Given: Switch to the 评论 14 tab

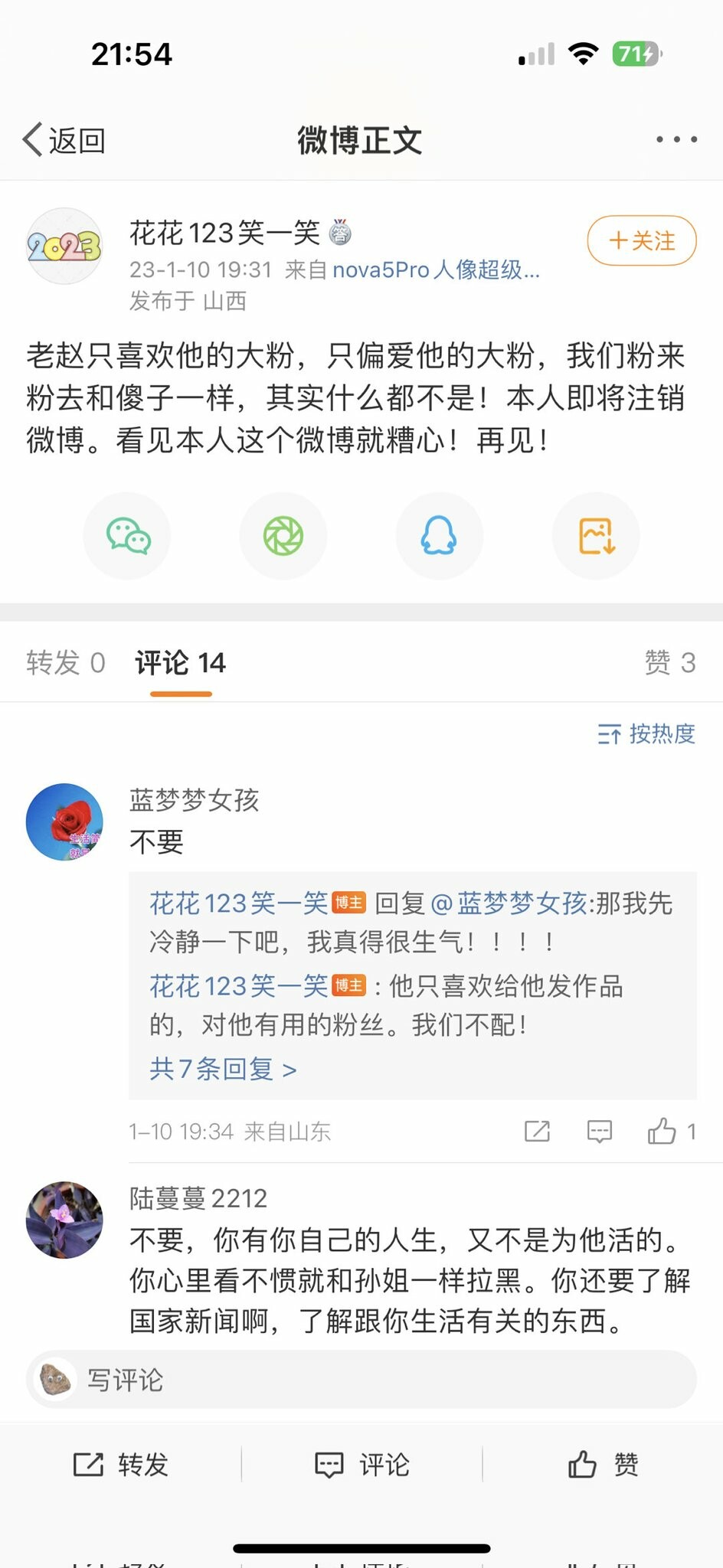Looking at the screenshot, I should coord(181,662).
